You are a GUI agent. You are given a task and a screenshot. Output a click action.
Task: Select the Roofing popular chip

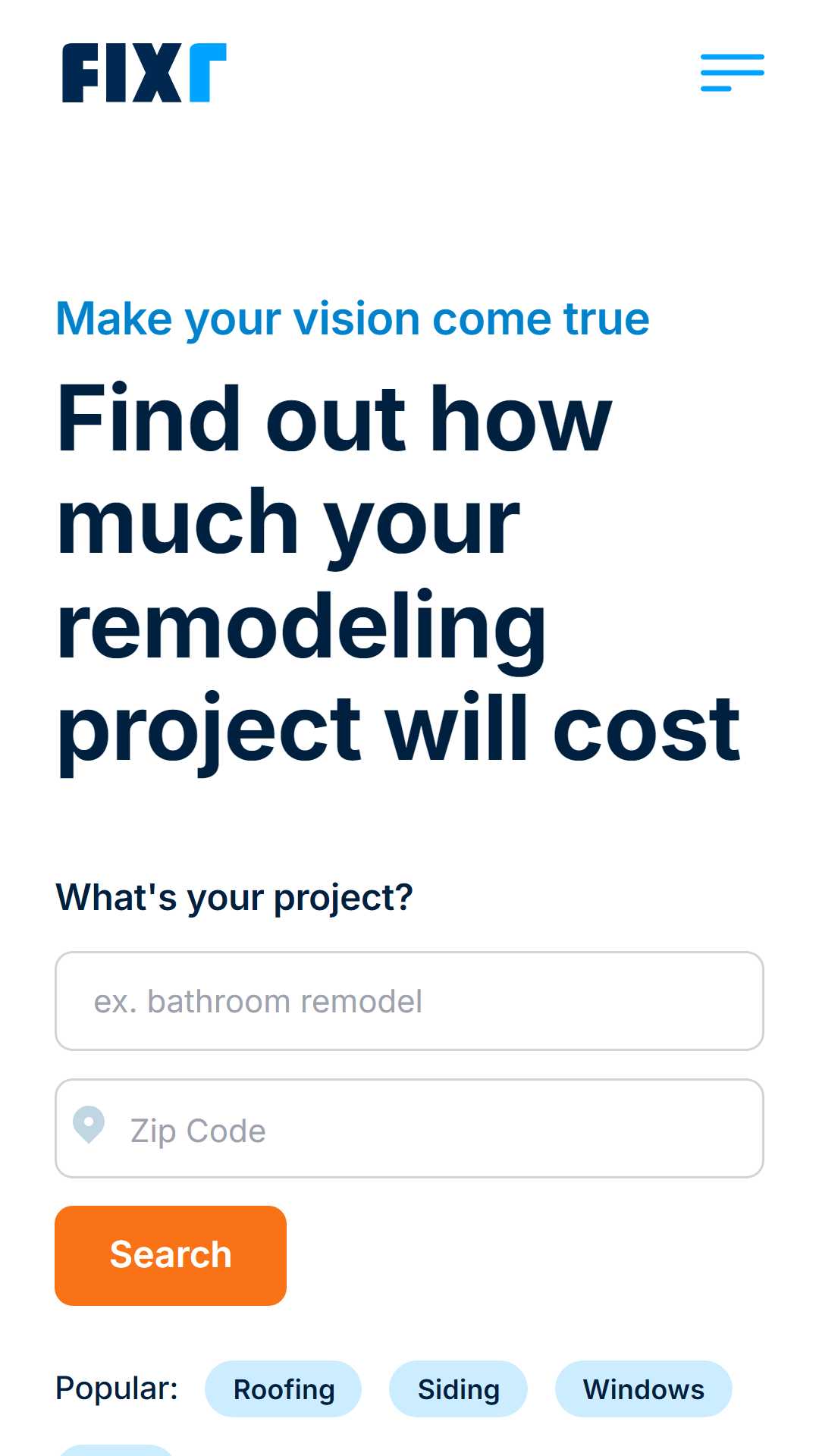click(x=284, y=1389)
